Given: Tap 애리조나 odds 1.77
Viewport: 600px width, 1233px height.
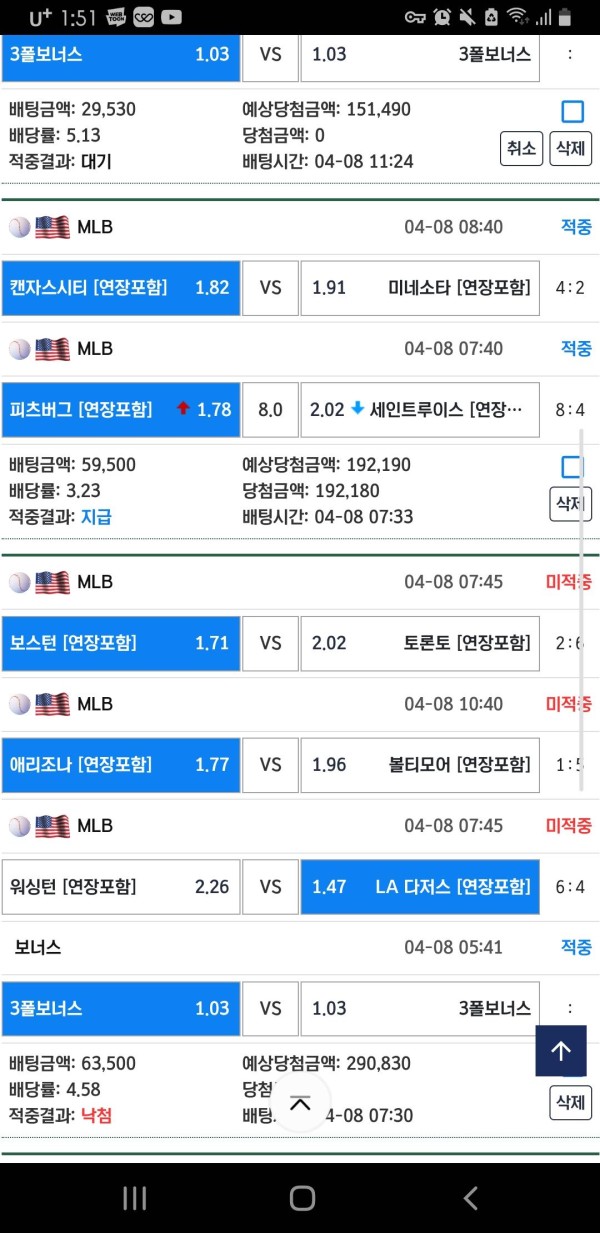Looking at the screenshot, I should pos(121,765).
